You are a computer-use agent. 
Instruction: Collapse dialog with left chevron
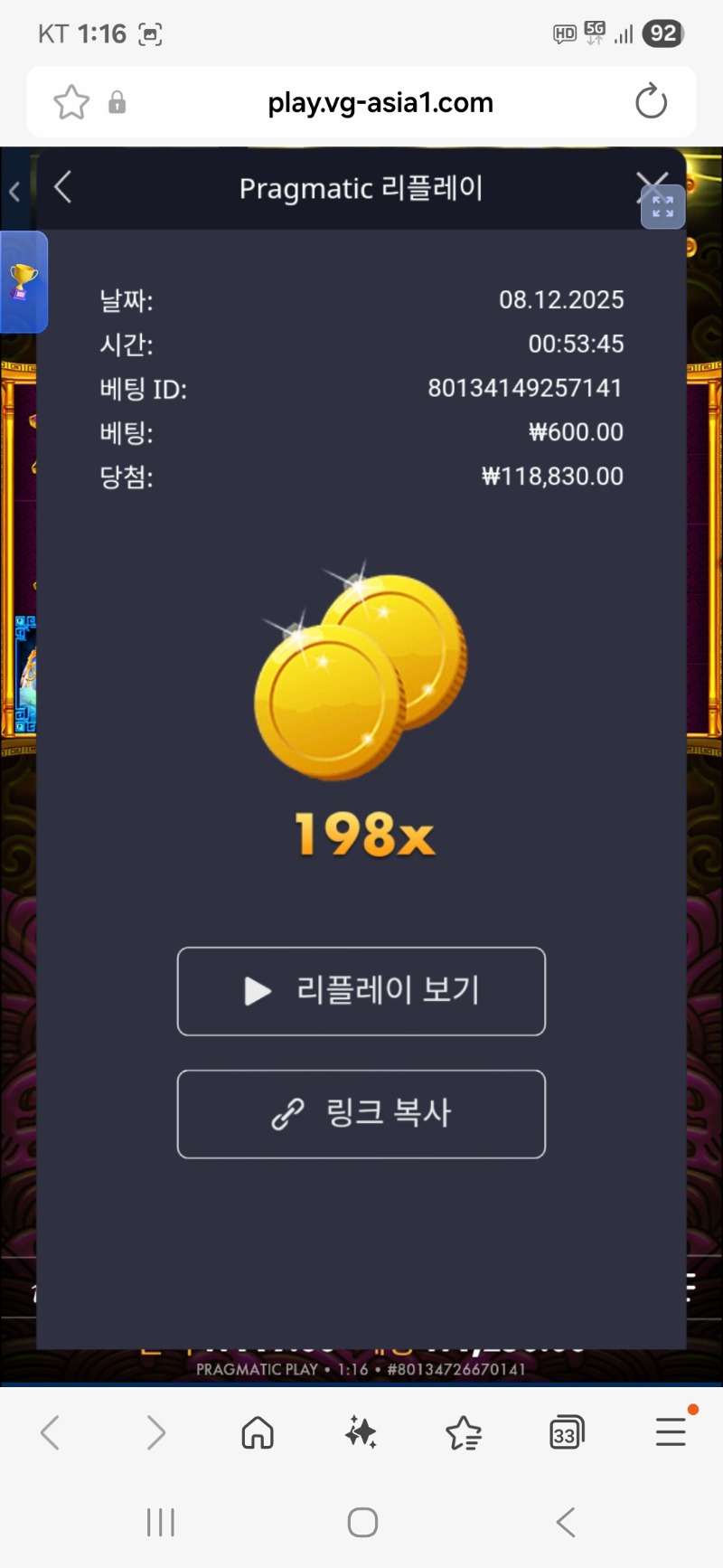click(x=63, y=188)
